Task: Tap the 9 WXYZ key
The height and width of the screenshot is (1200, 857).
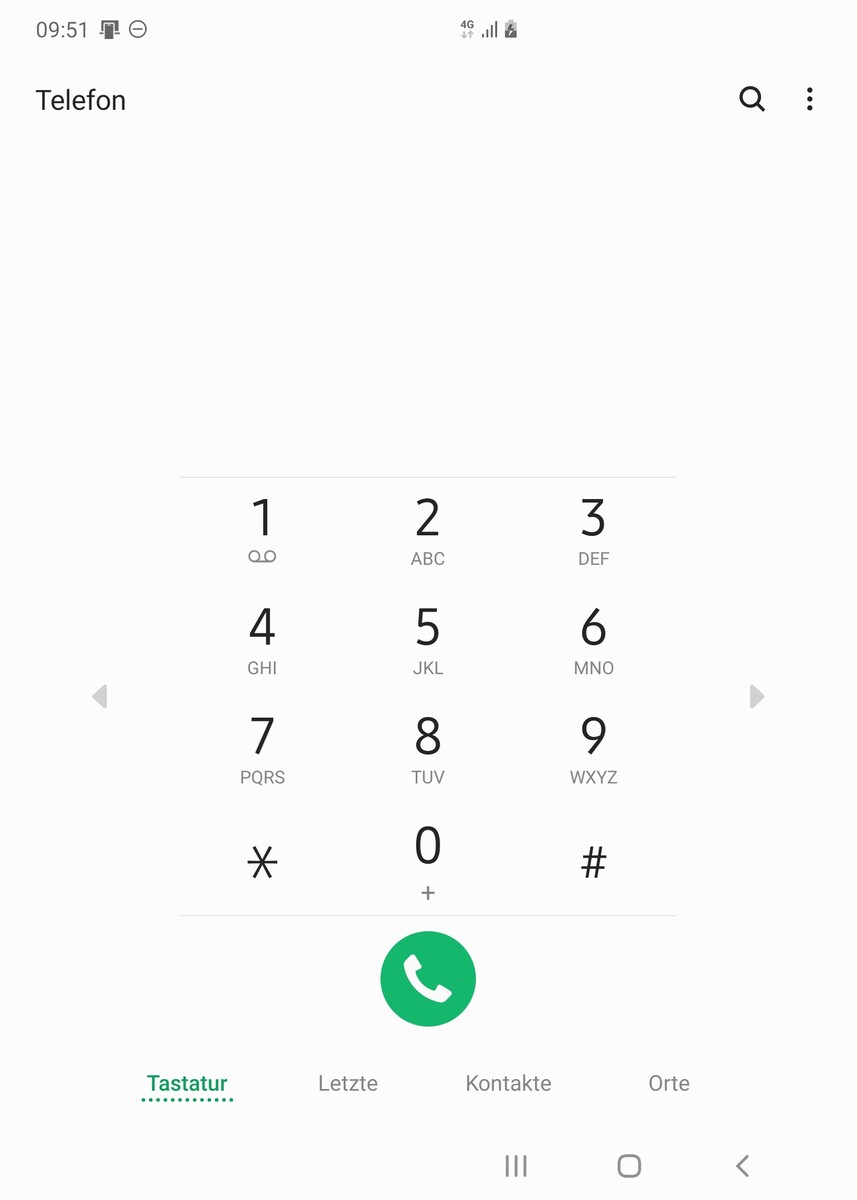Action: click(593, 750)
